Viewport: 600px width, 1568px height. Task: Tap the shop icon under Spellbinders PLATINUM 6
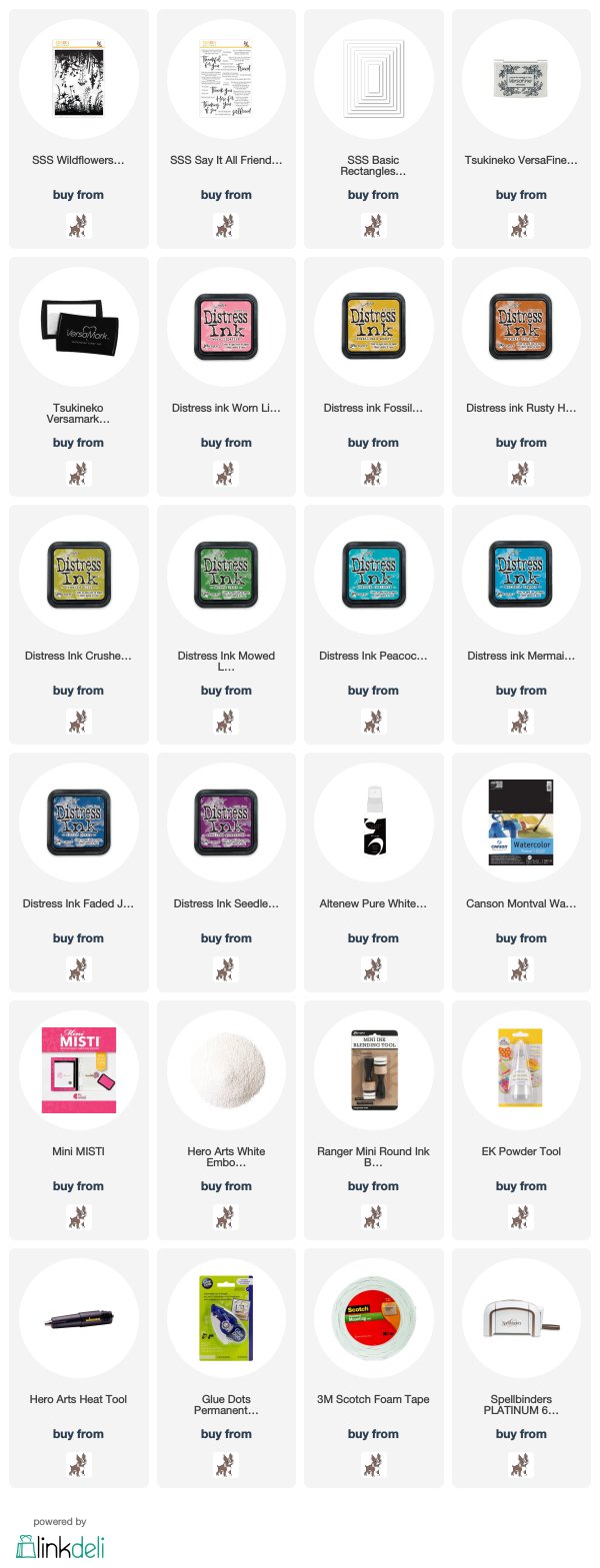coord(521,1464)
